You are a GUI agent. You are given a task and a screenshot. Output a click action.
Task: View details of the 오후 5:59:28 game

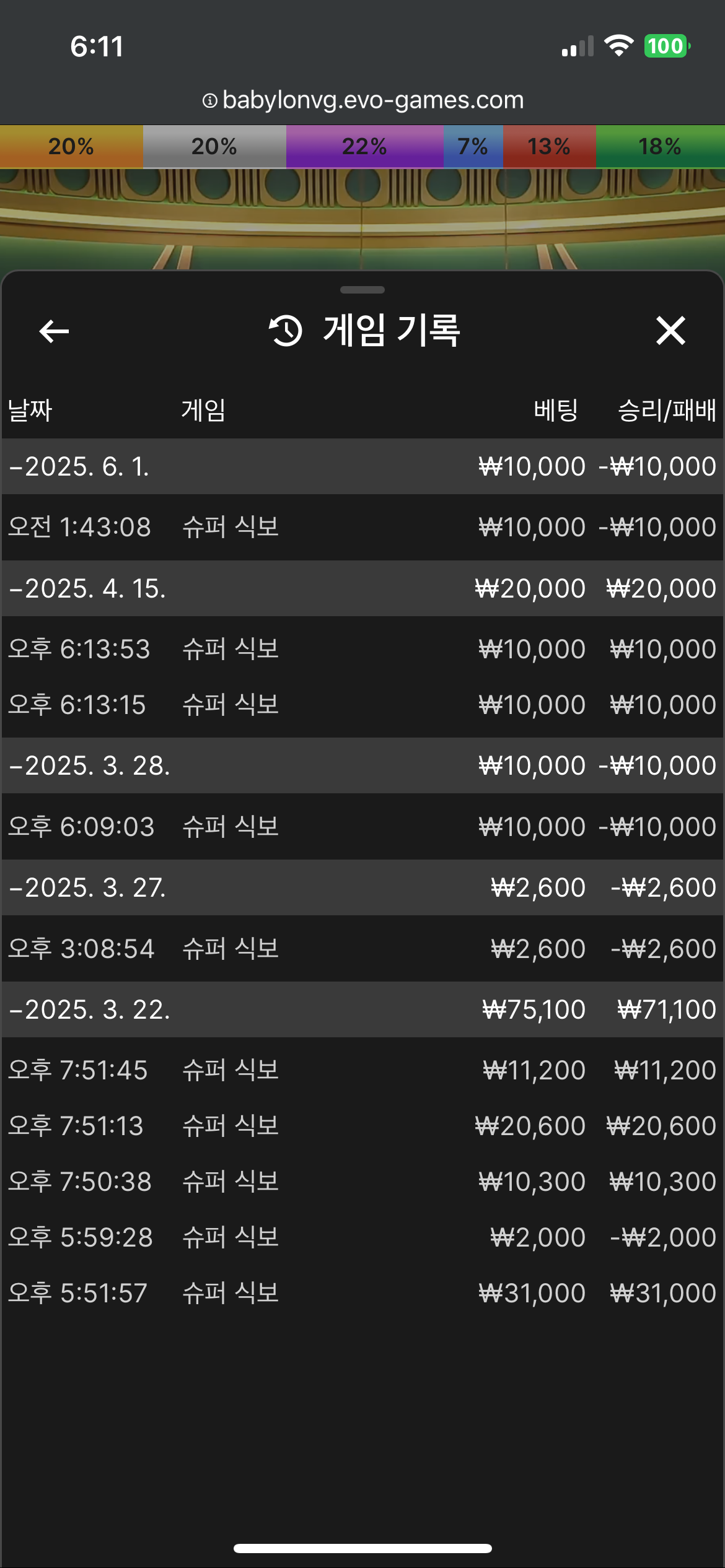(x=362, y=1237)
